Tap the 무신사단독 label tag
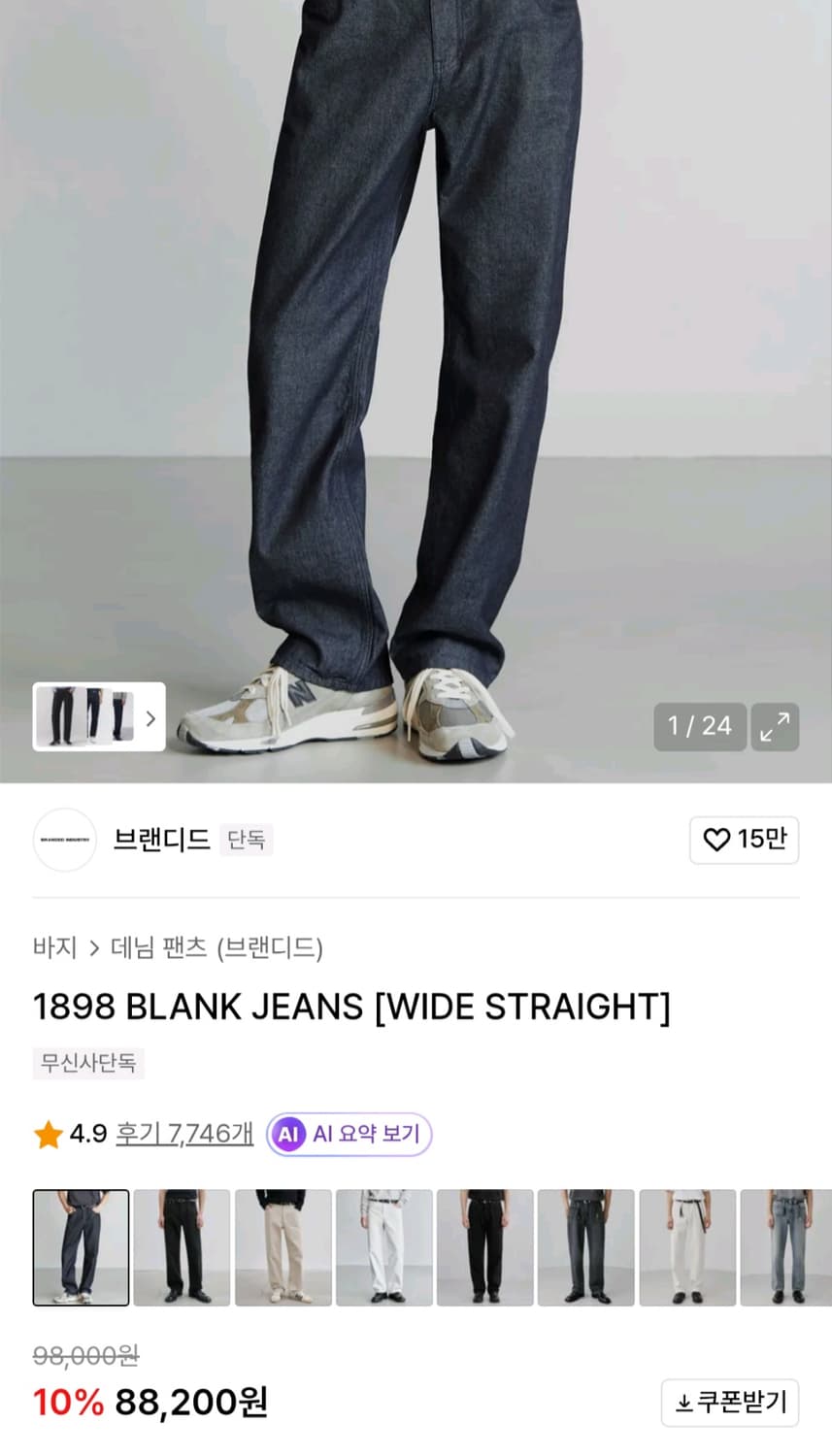This screenshot has width=832, height=1456. pyautogui.click(x=87, y=1064)
